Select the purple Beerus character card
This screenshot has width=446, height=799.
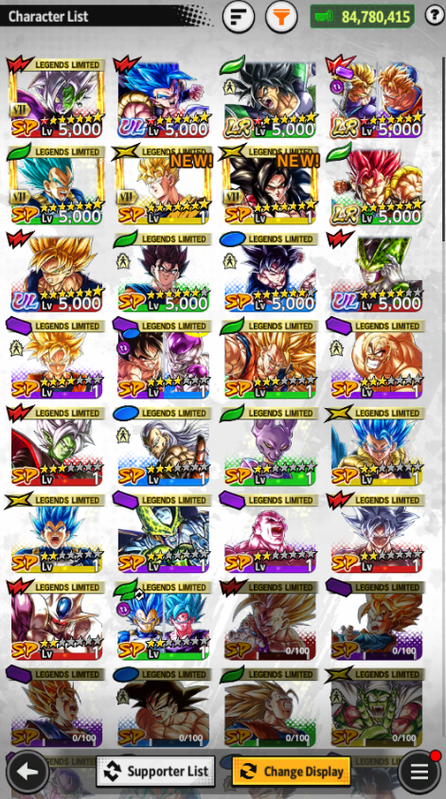click(x=270, y=447)
